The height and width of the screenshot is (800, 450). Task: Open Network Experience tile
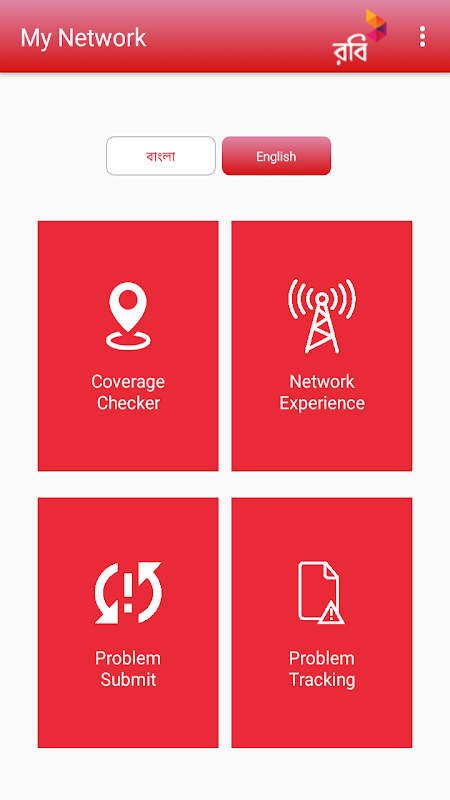coord(321,346)
